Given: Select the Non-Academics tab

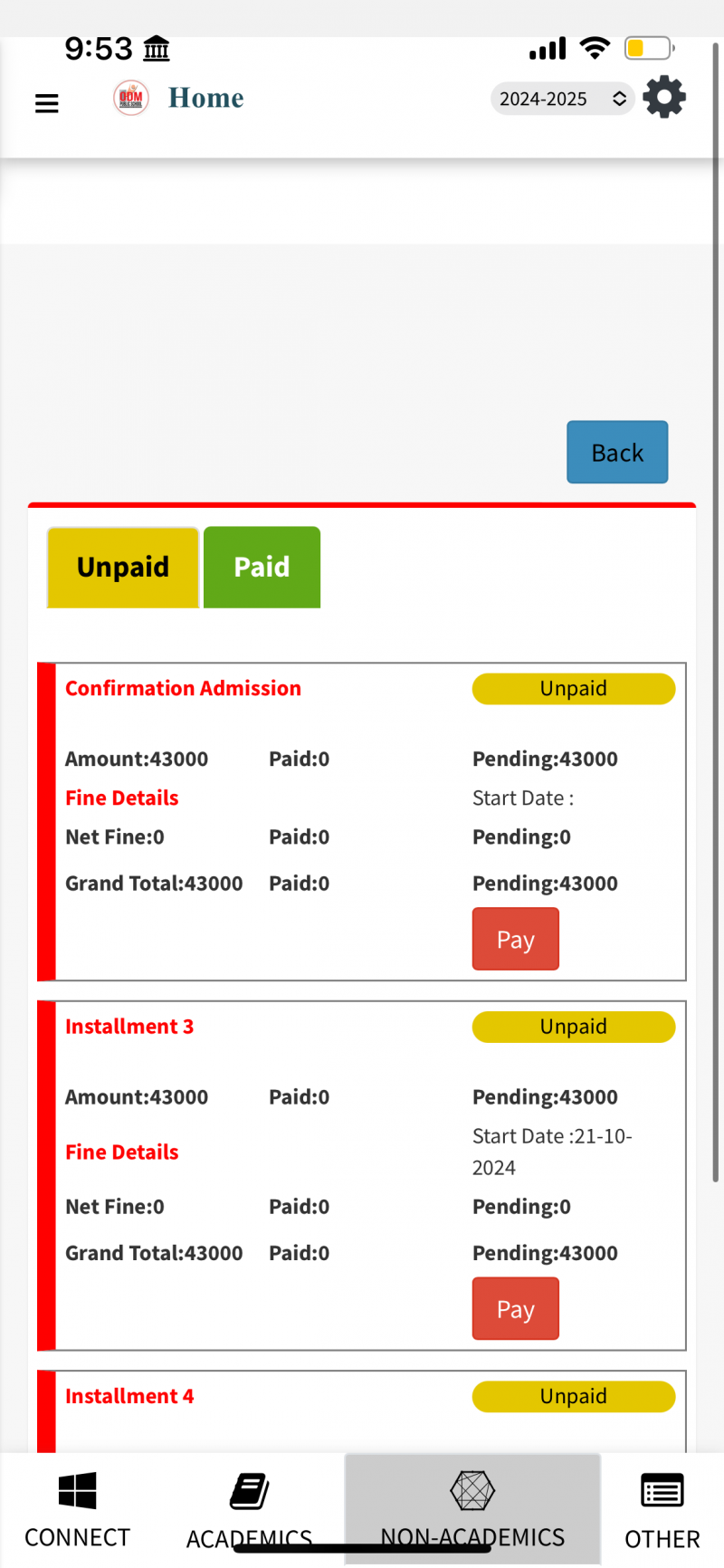Looking at the screenshot, I should [472, 1508].
